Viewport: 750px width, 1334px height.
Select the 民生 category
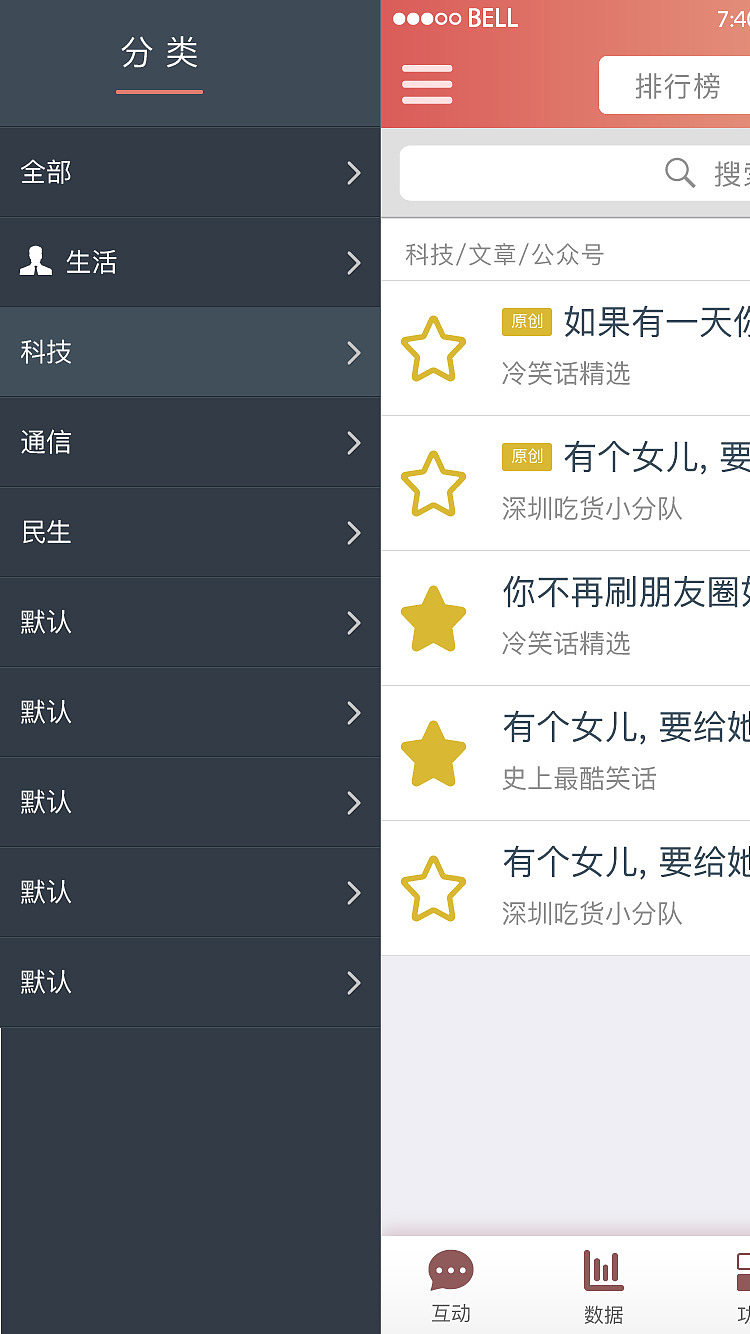(x=190, y=532)
